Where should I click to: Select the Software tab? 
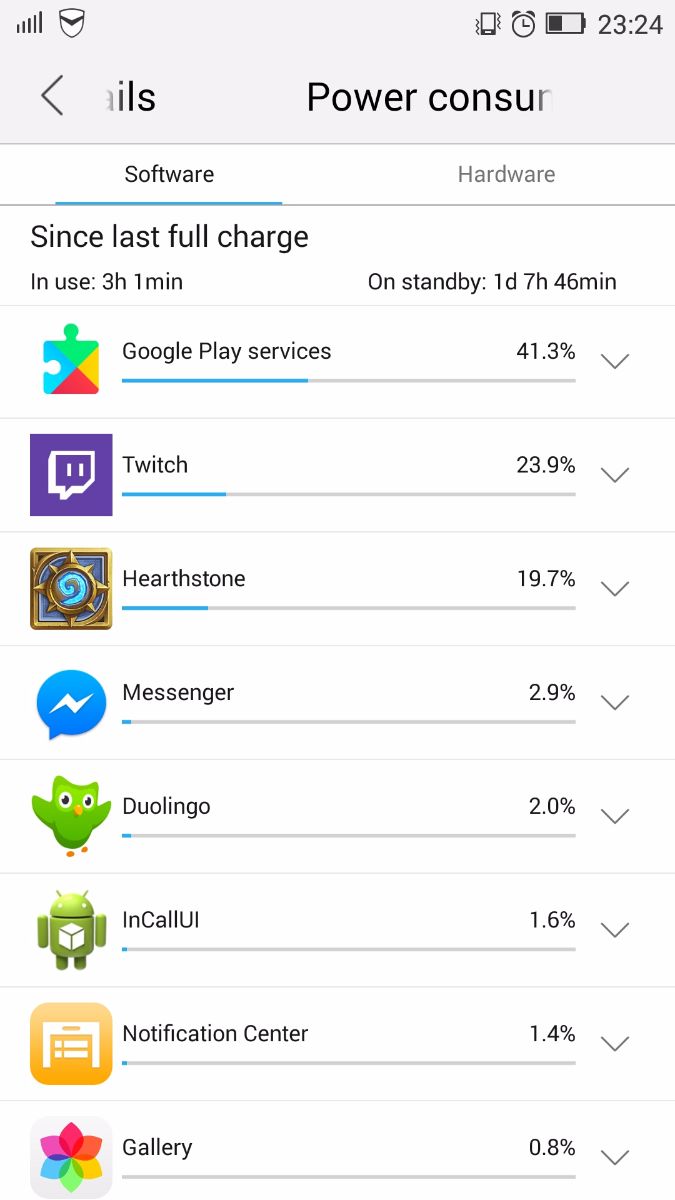[x=169, y=175]
